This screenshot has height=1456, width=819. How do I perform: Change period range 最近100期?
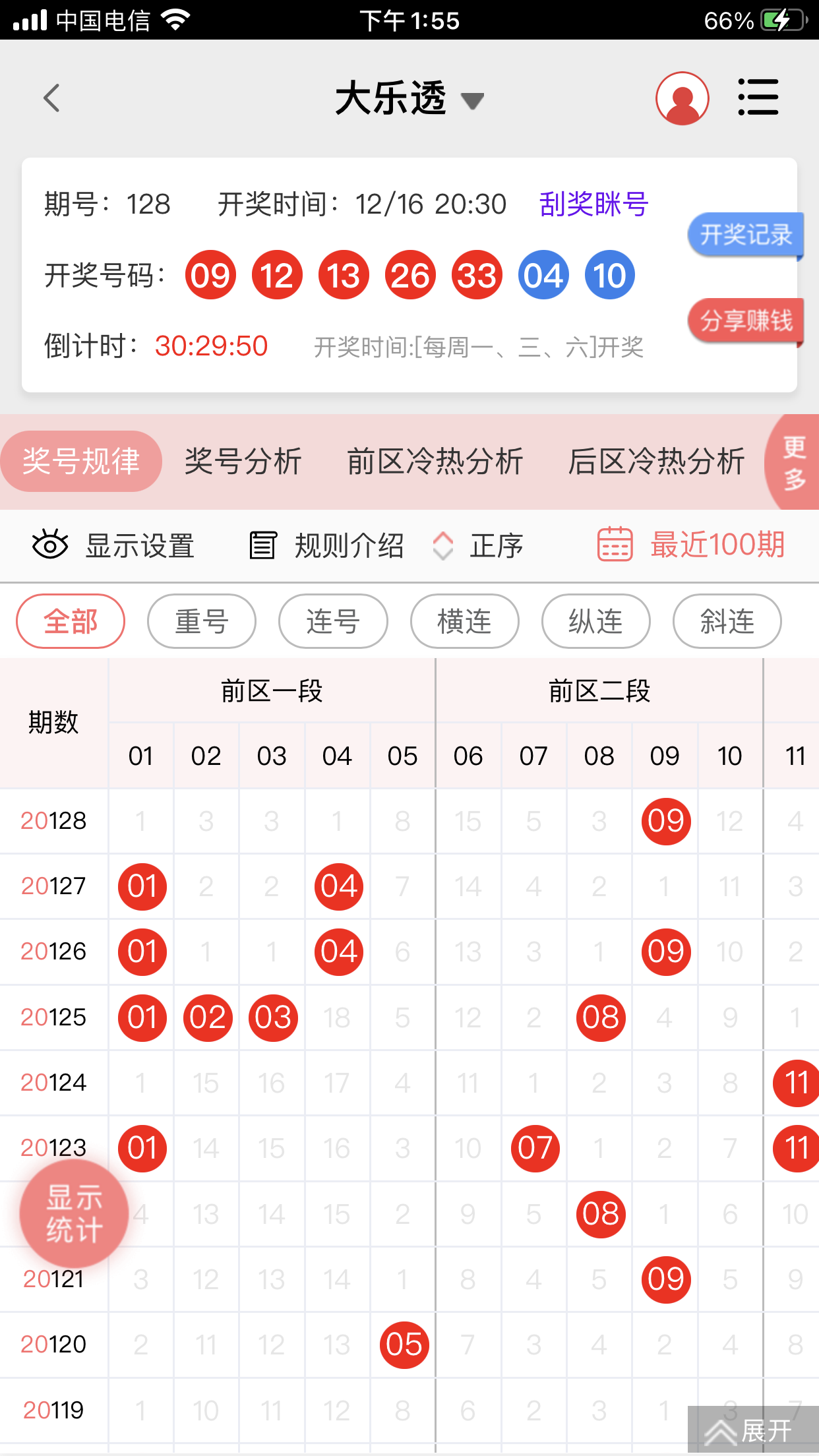[x=691, y=545]
